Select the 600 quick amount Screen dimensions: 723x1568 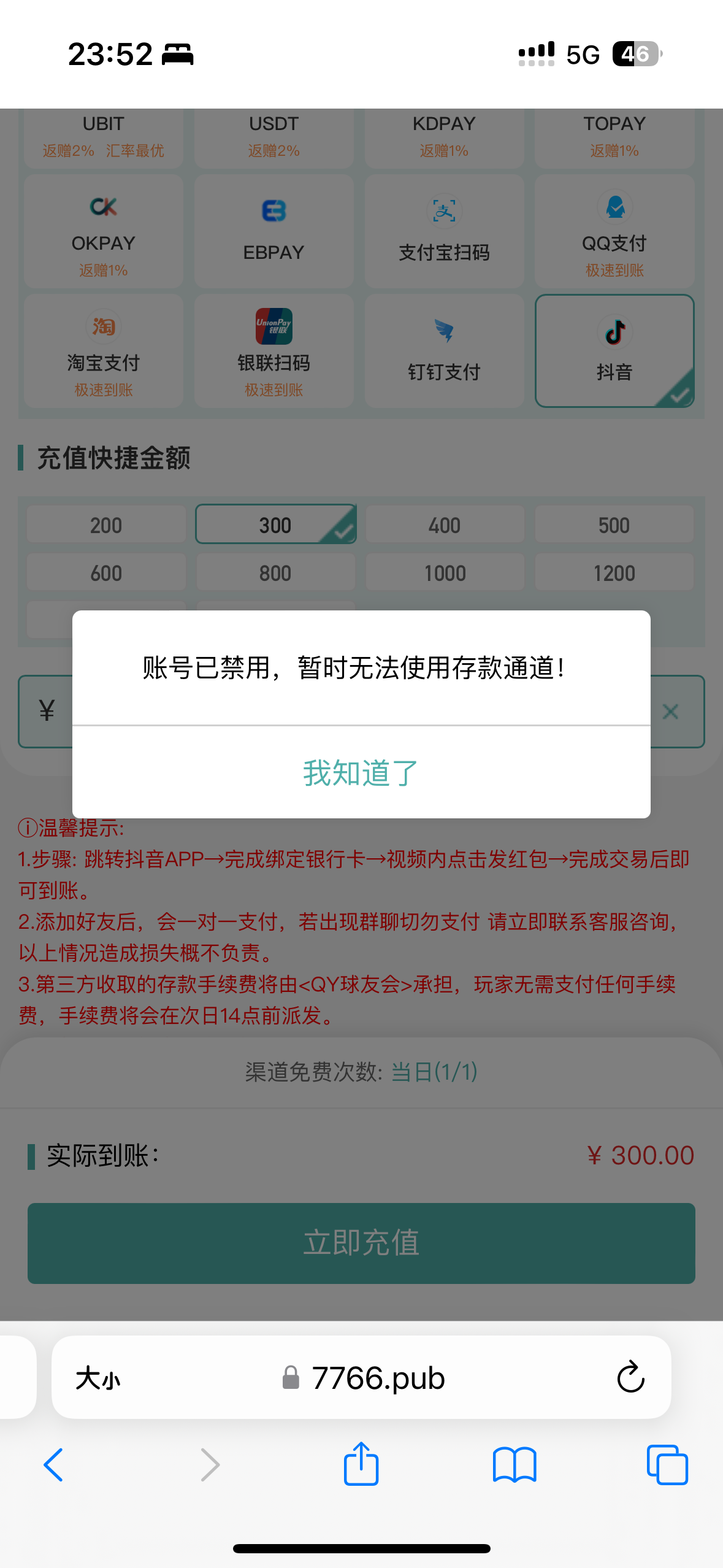point(106,572)
